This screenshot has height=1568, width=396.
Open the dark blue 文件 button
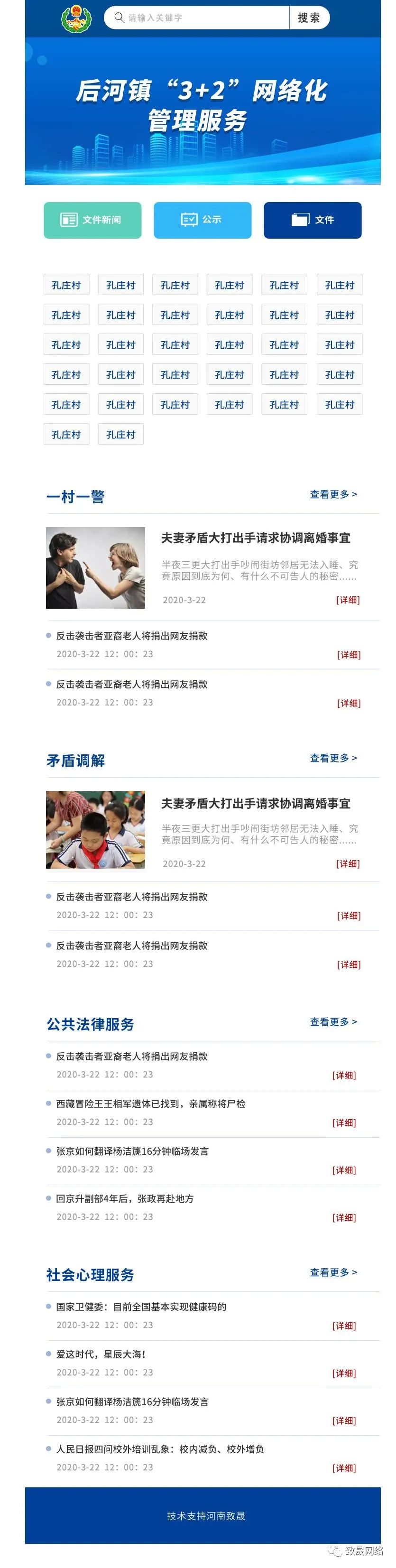[312, 220]
